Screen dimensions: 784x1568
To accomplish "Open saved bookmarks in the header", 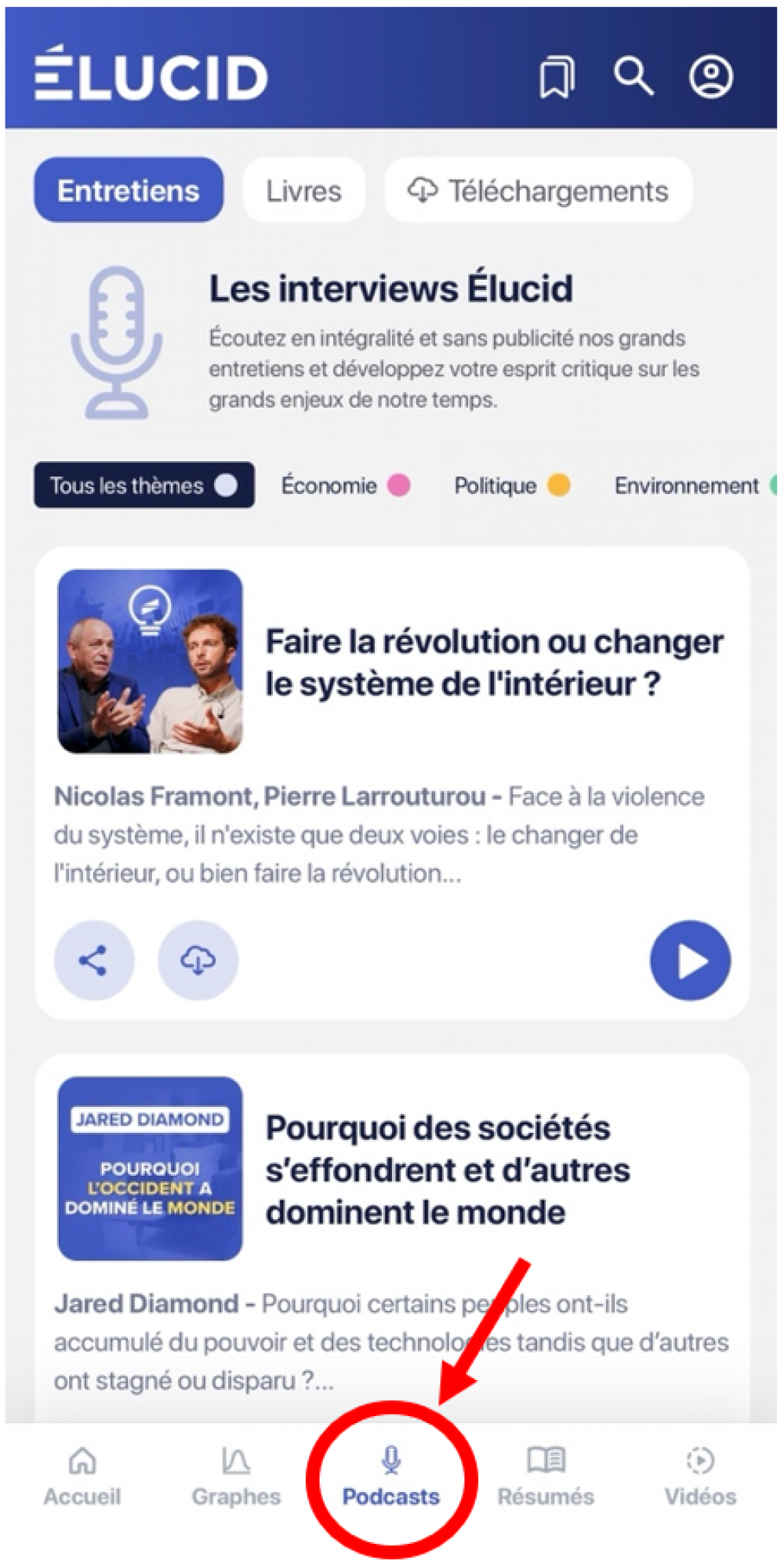I will [557, 77].
